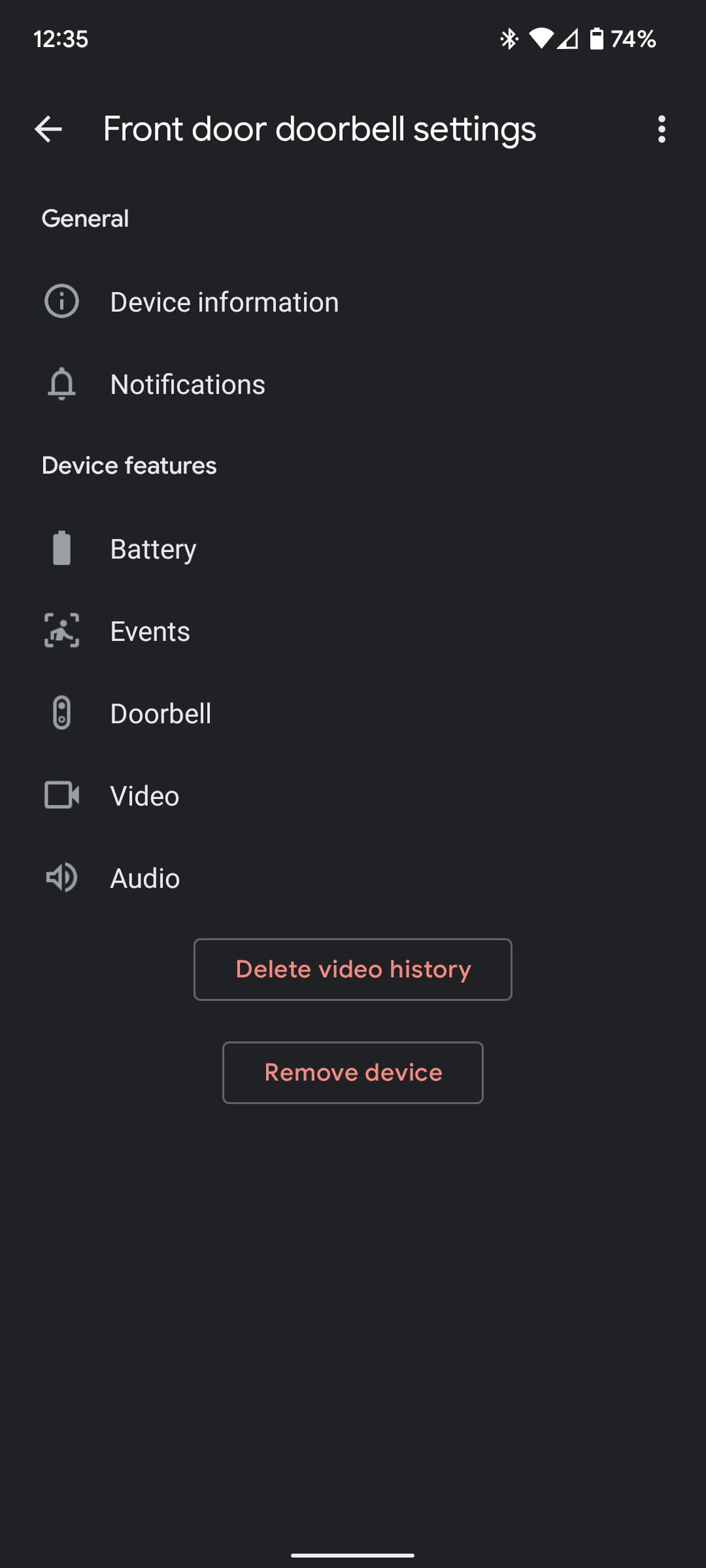Screen dimensions: 706x1568
Task: Open Device information
Action: (224, 302)
